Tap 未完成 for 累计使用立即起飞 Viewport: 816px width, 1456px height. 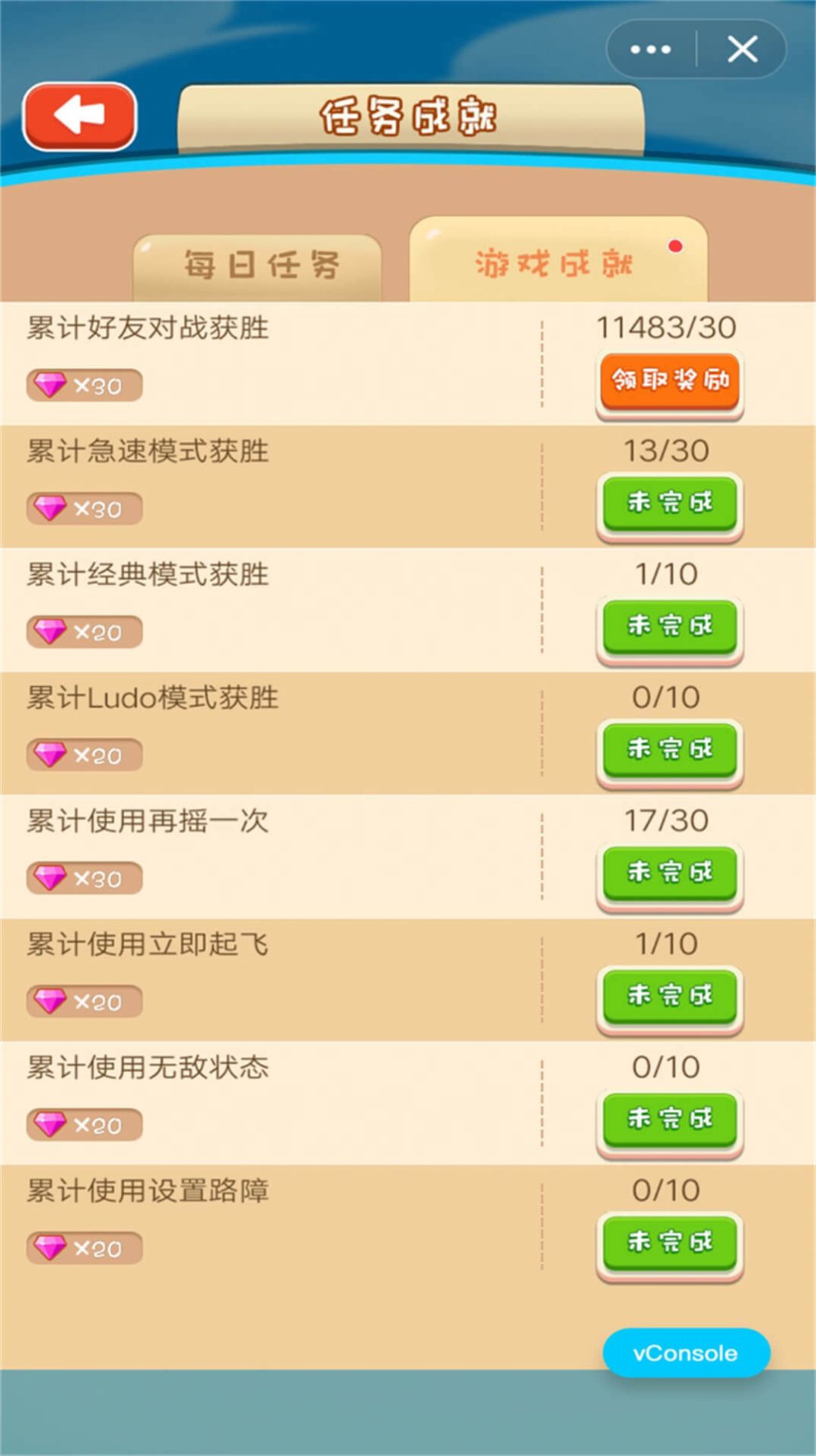pyautogui.click(x=670, y=995)
